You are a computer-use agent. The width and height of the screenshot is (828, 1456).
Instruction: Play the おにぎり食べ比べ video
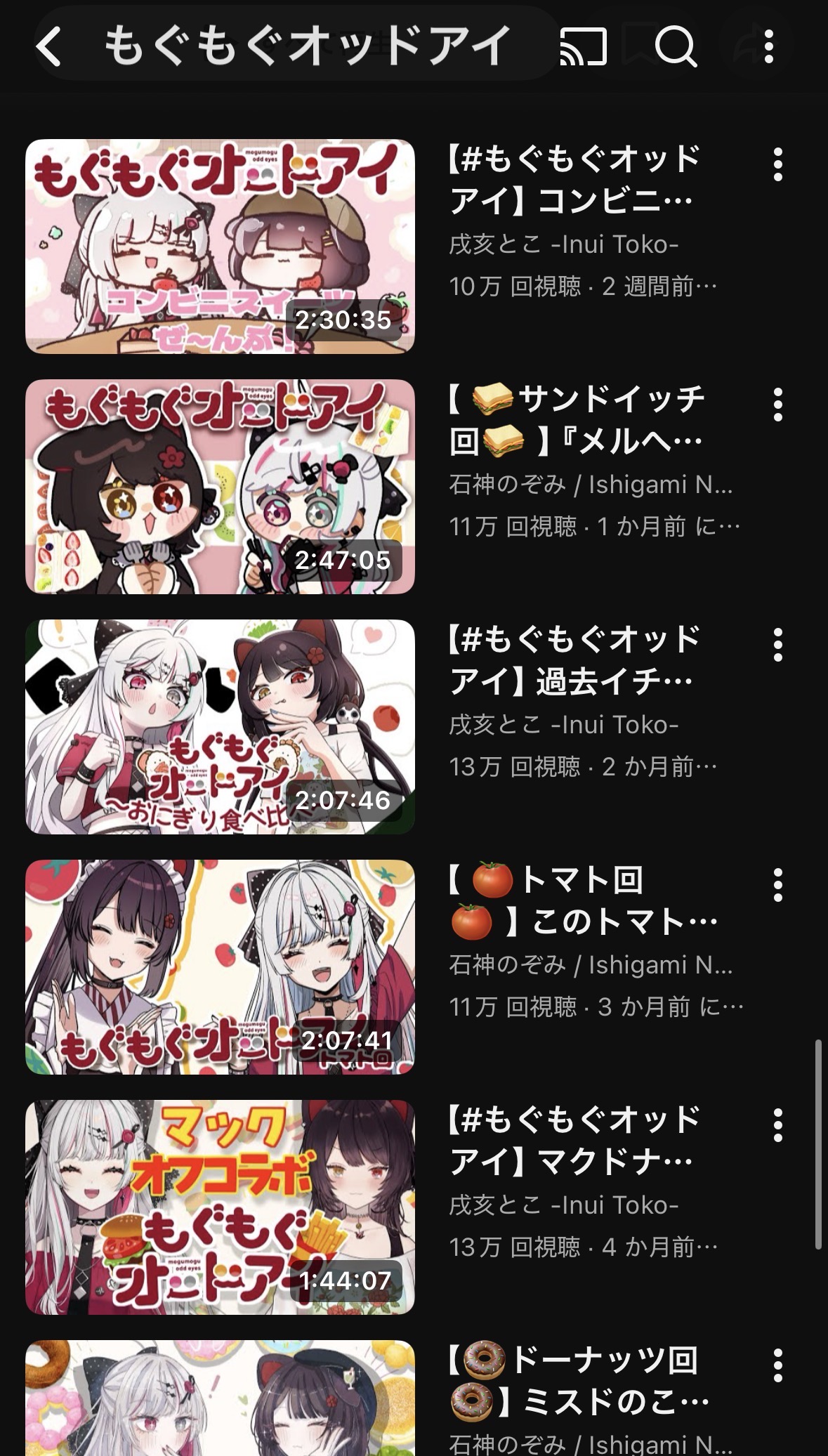click(x=220, y=726)
